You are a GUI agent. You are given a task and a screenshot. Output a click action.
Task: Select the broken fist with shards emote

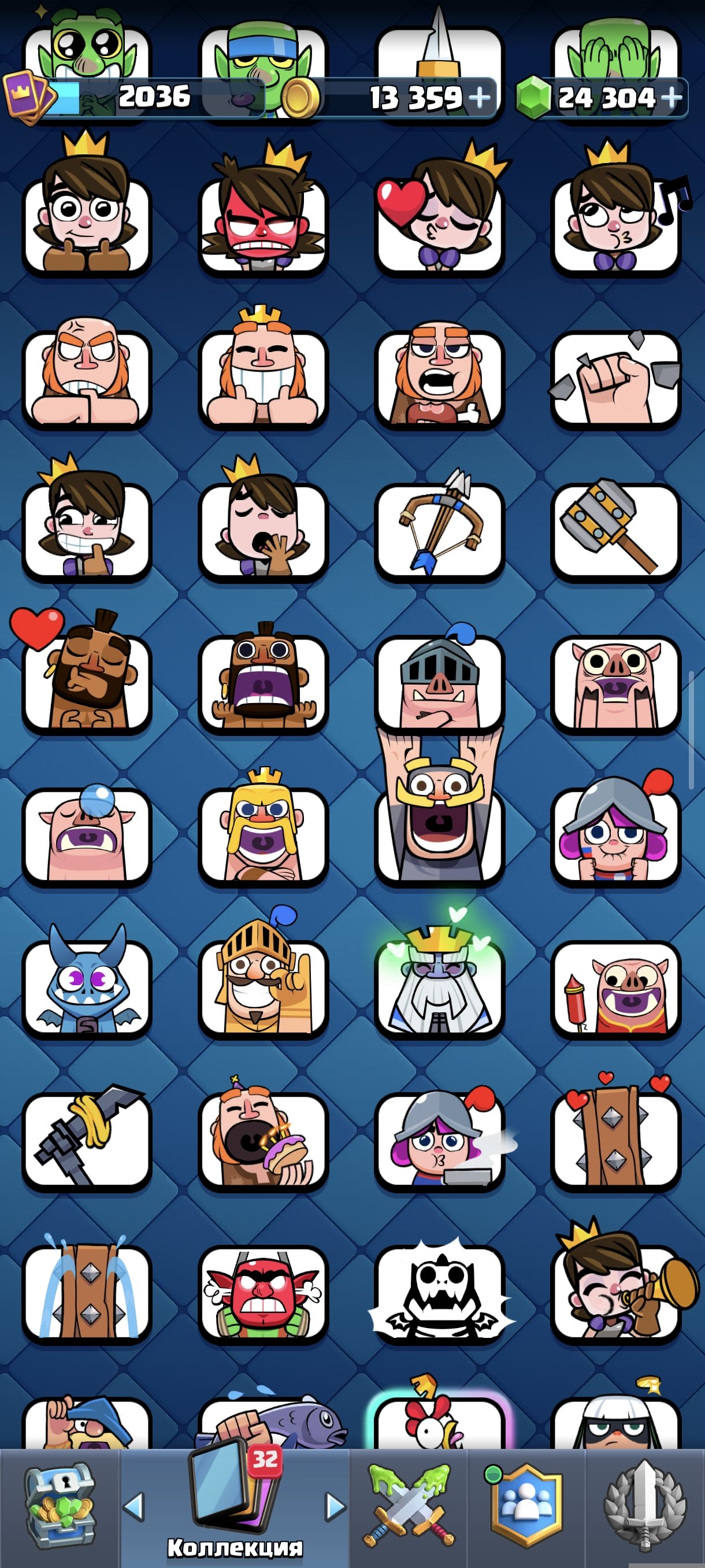615,378
